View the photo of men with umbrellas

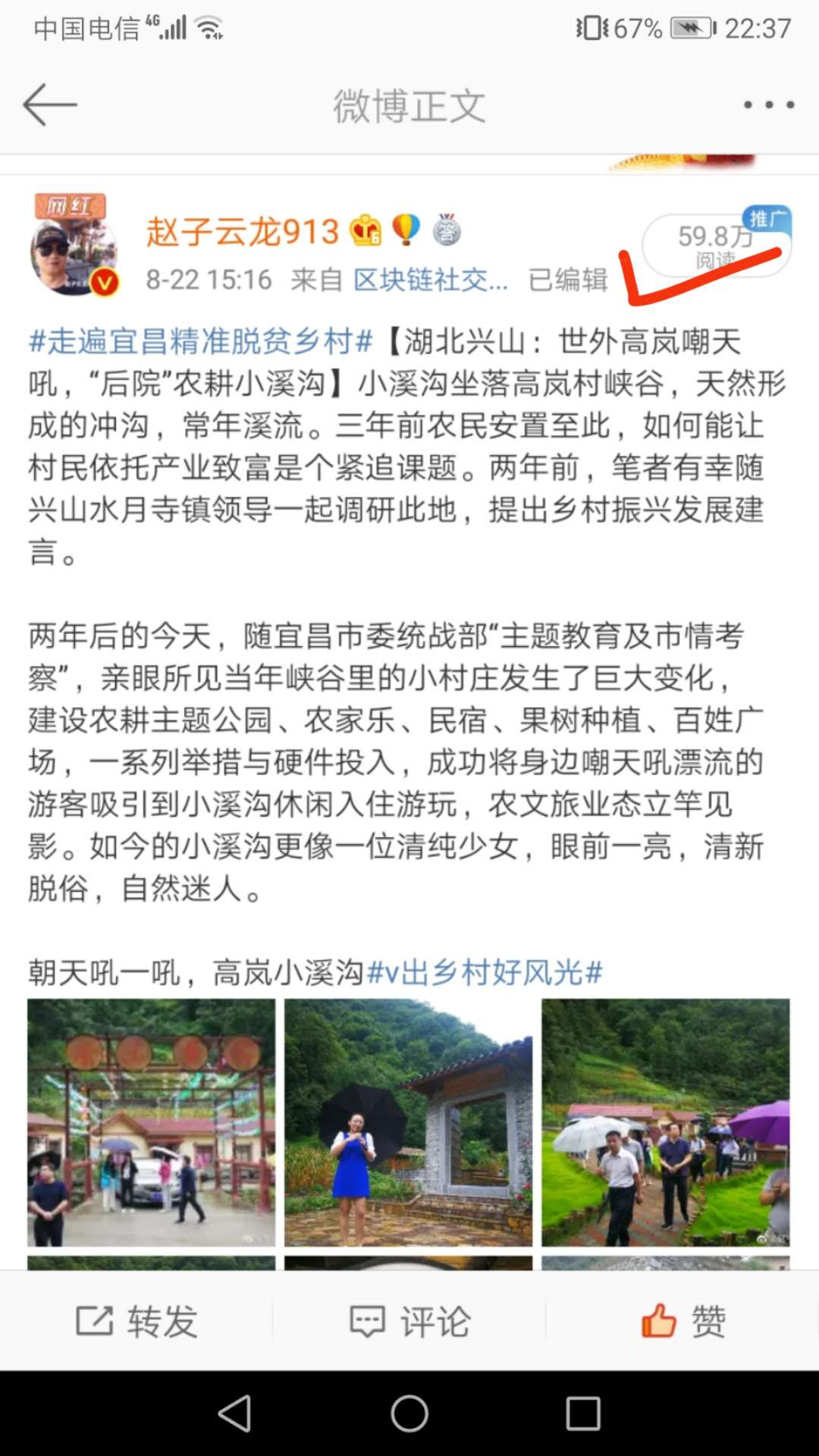click(x=665, y=1122)
